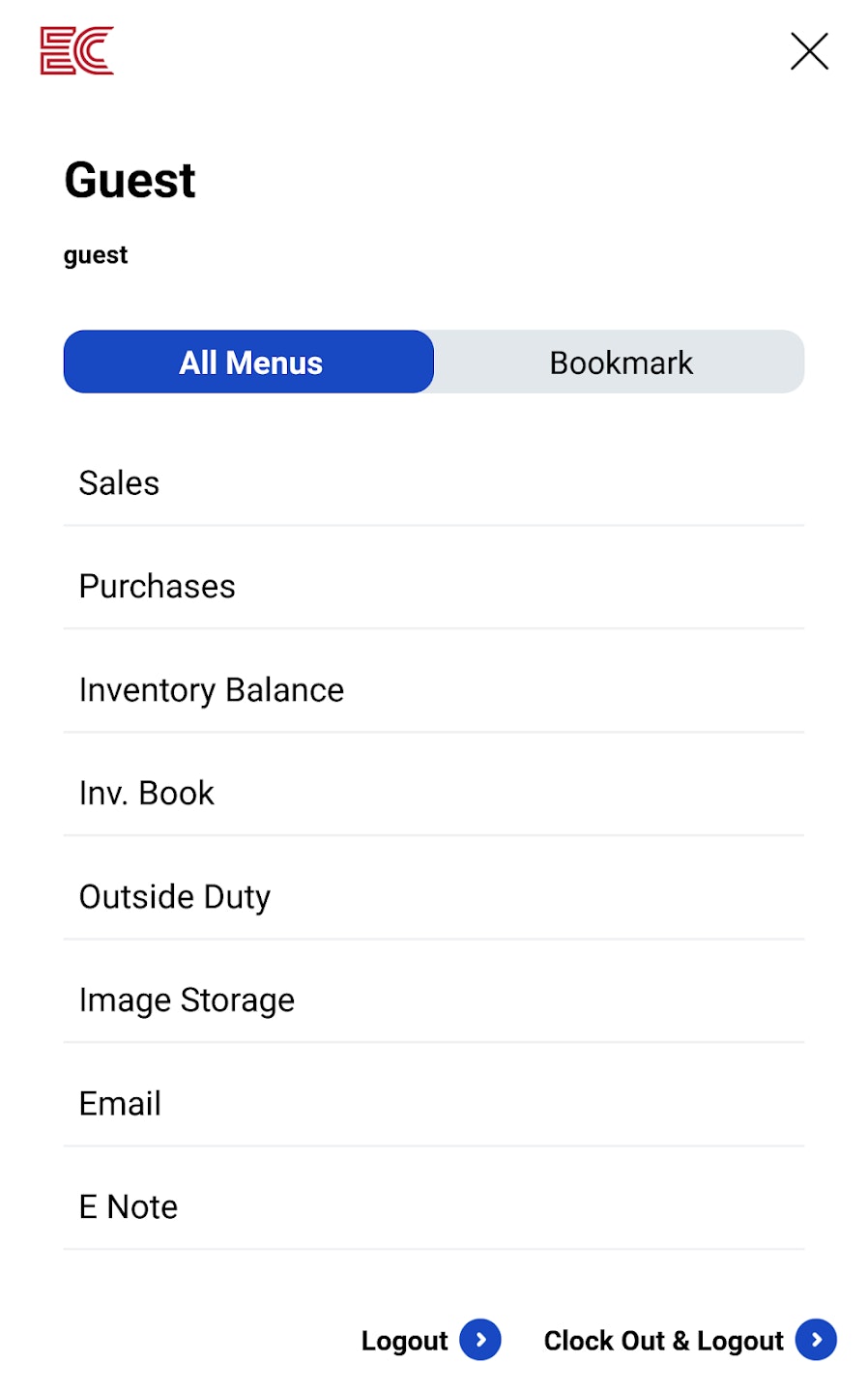The image size is (868, 1392).
Task: Open the Image Storage menu
Action: coord(187,1000)
